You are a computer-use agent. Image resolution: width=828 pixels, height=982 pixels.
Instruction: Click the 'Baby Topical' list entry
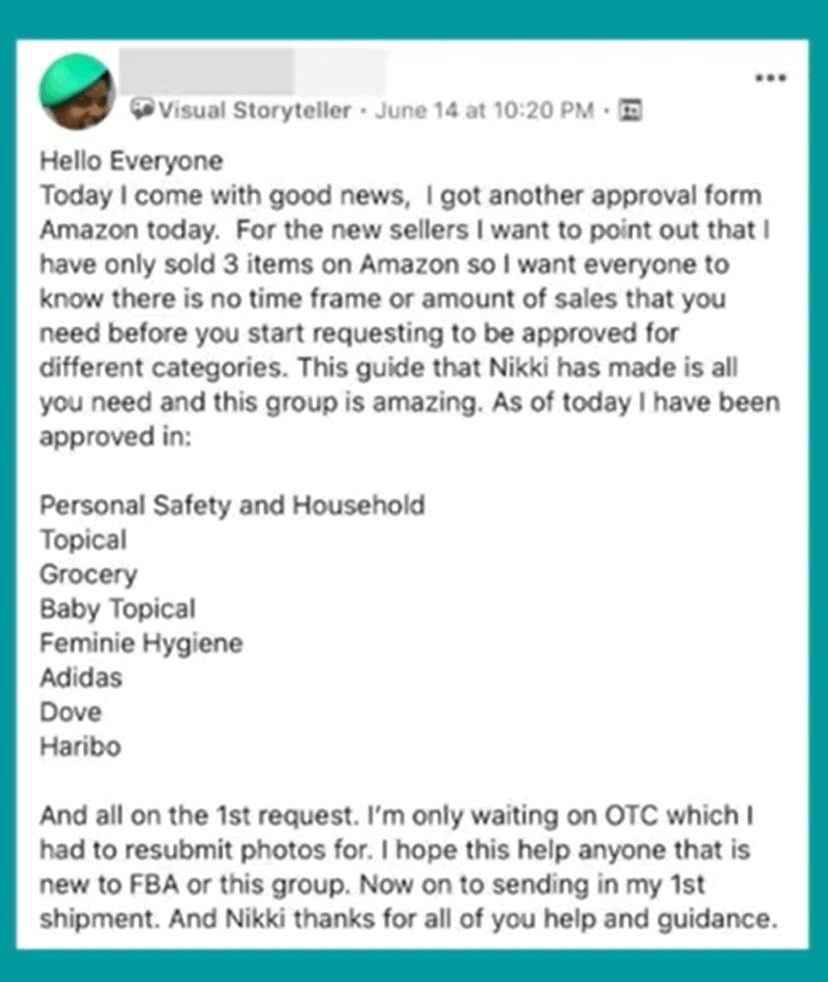[x=117, y=608]
